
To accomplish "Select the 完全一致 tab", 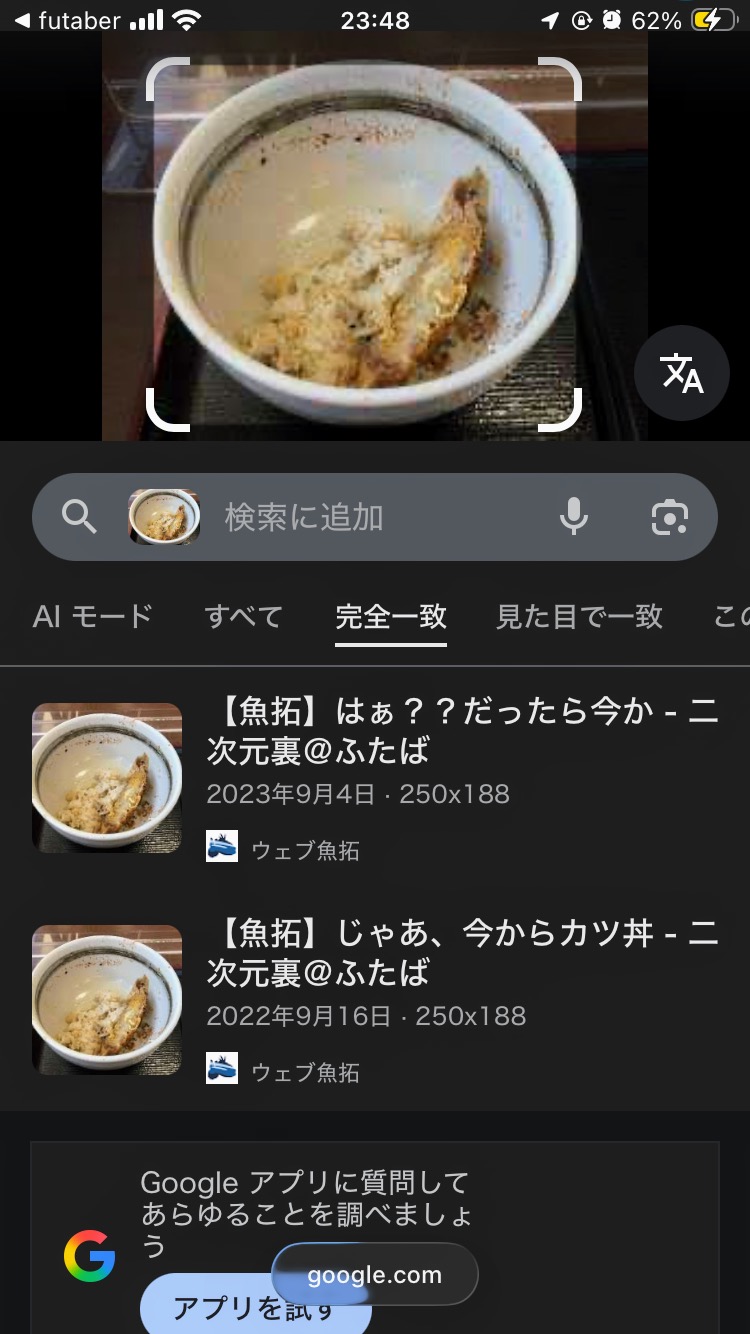I will point(391,616).
